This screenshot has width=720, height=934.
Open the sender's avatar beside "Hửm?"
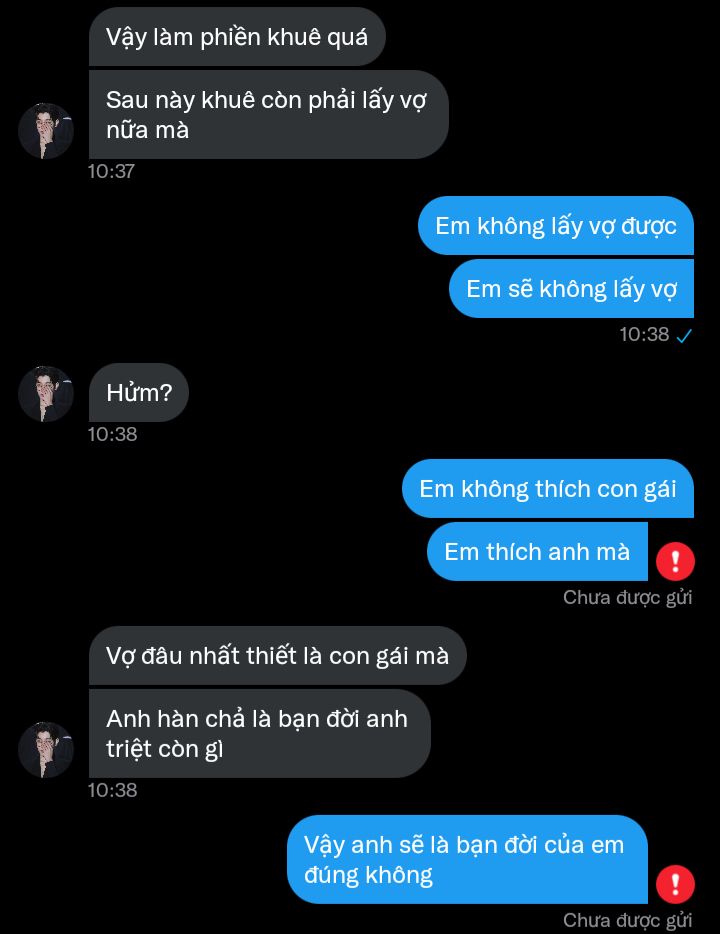point(46,393)
